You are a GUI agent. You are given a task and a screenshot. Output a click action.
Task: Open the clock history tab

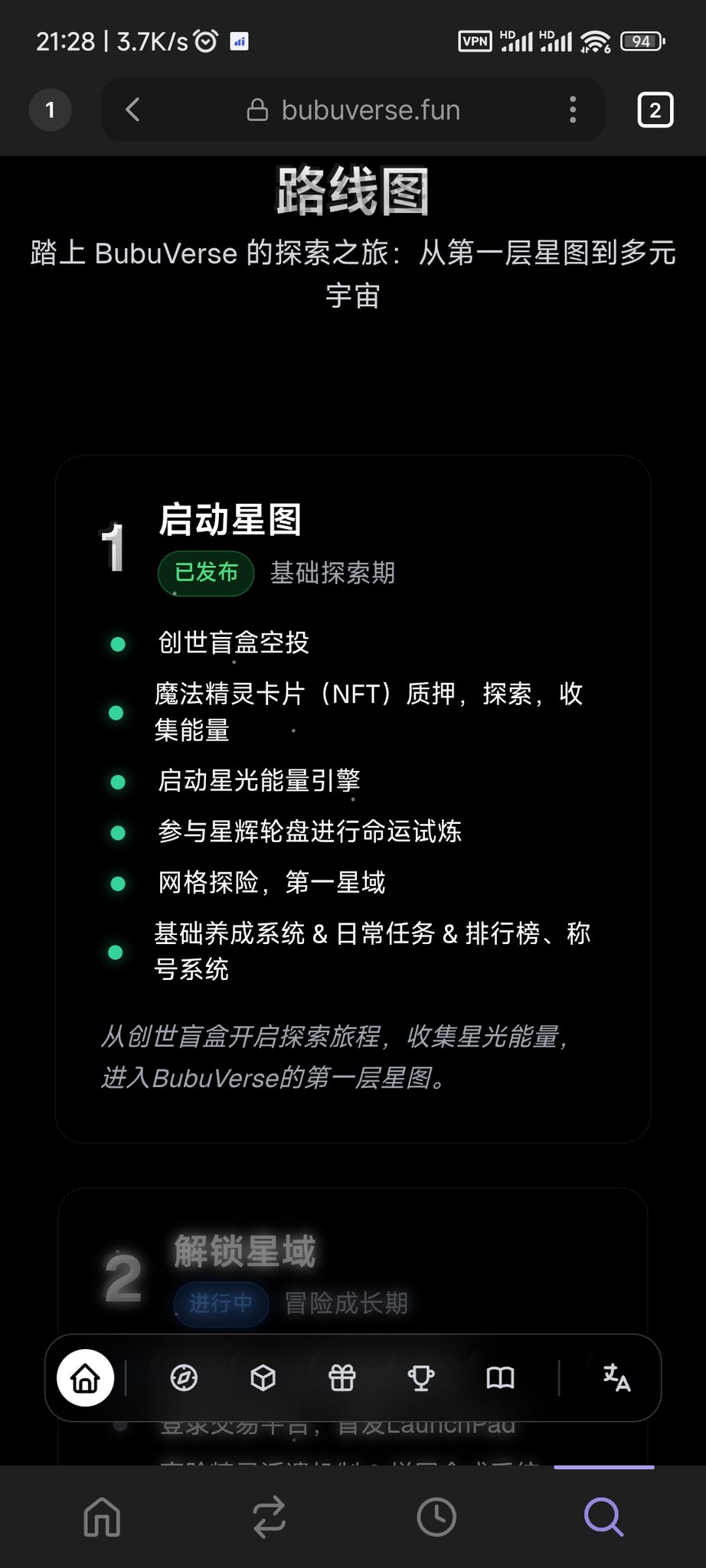click(436, 1517)
